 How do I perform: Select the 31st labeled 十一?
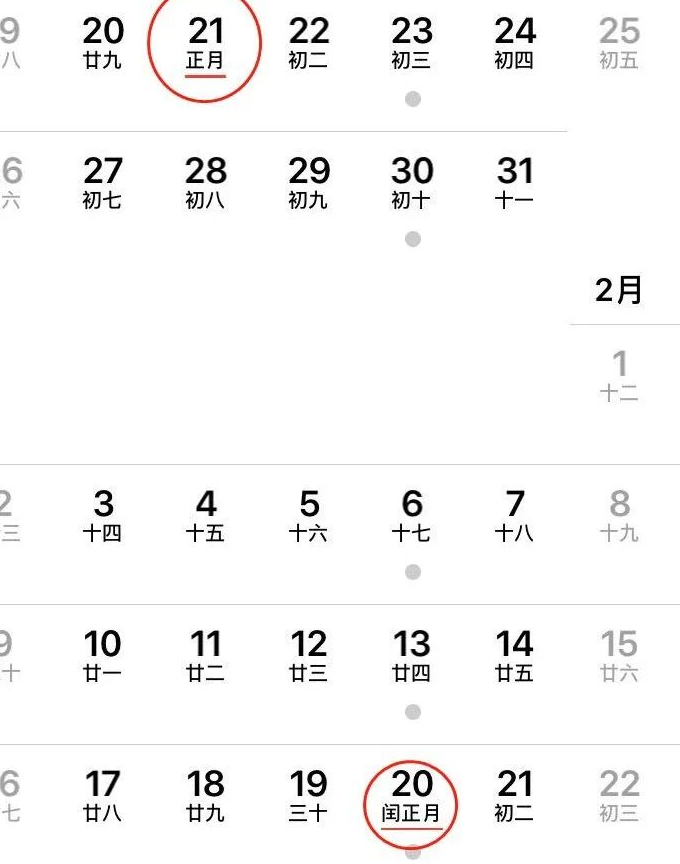tap(514, 183)
